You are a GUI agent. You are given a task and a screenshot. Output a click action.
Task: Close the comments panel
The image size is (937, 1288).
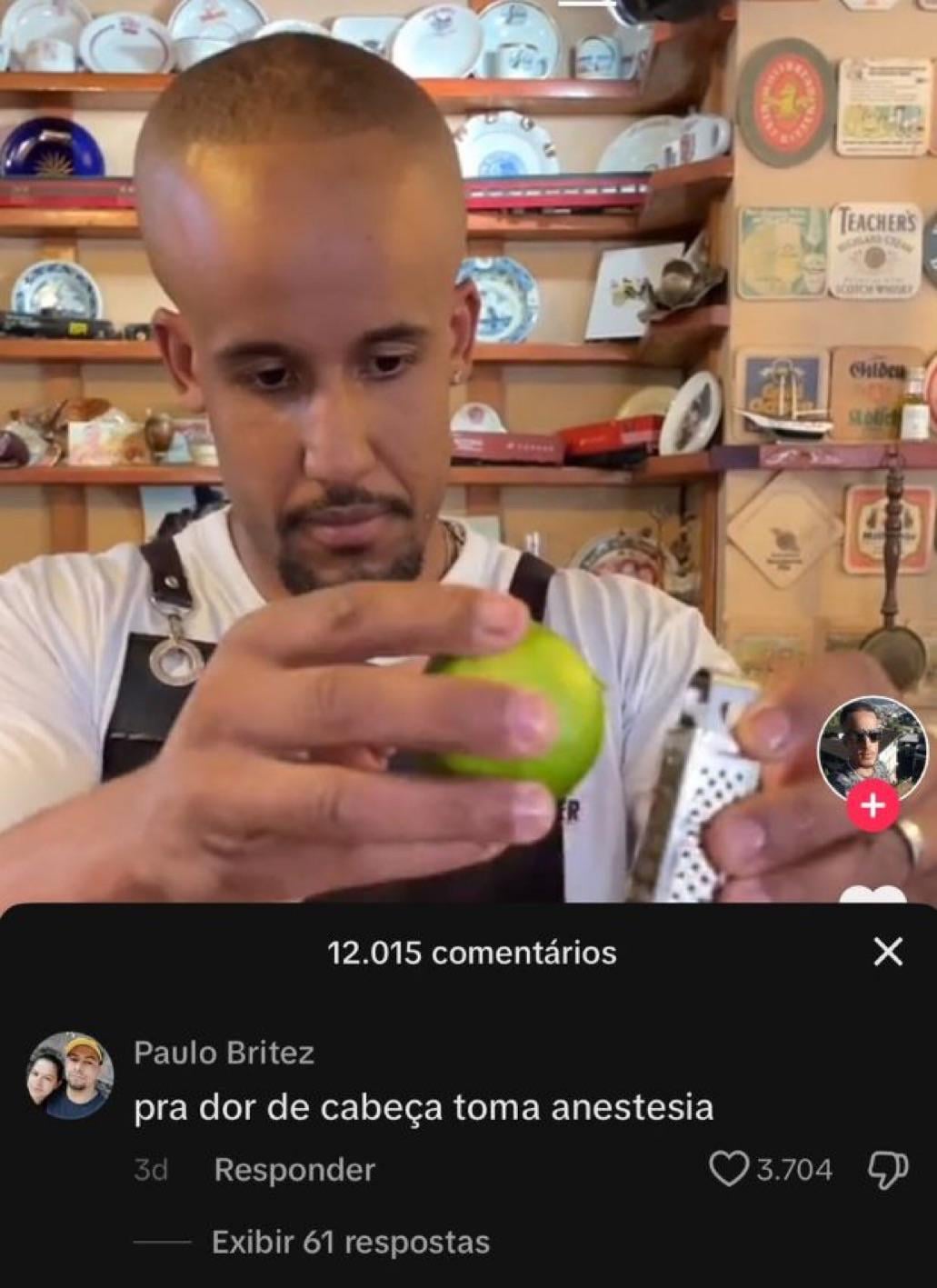tap(887, 952)
